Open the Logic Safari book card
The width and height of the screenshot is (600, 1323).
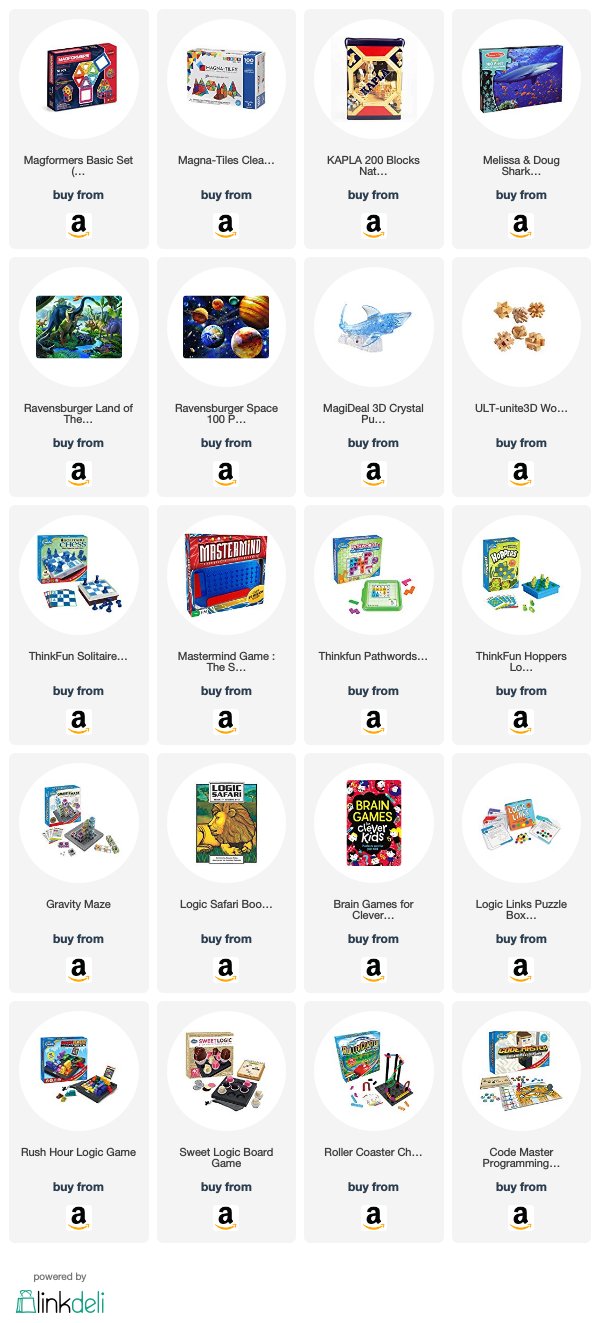pos(226,872)
